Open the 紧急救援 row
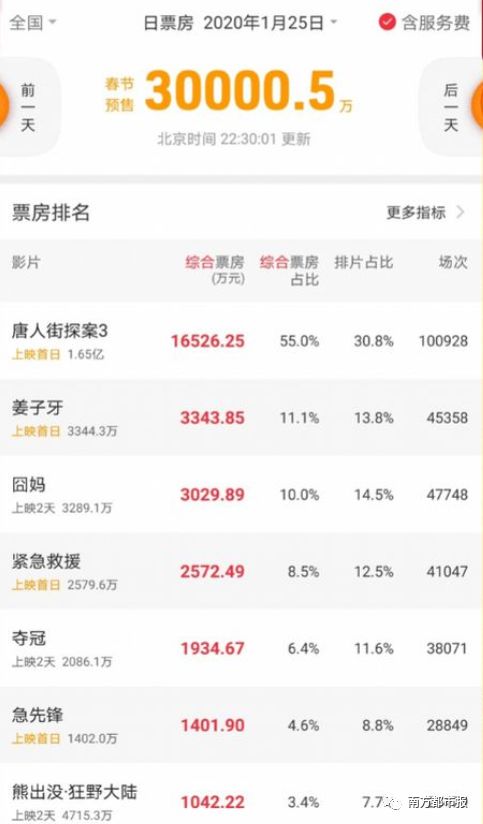This screenshot has width=483, height=824. coord(241,571)
